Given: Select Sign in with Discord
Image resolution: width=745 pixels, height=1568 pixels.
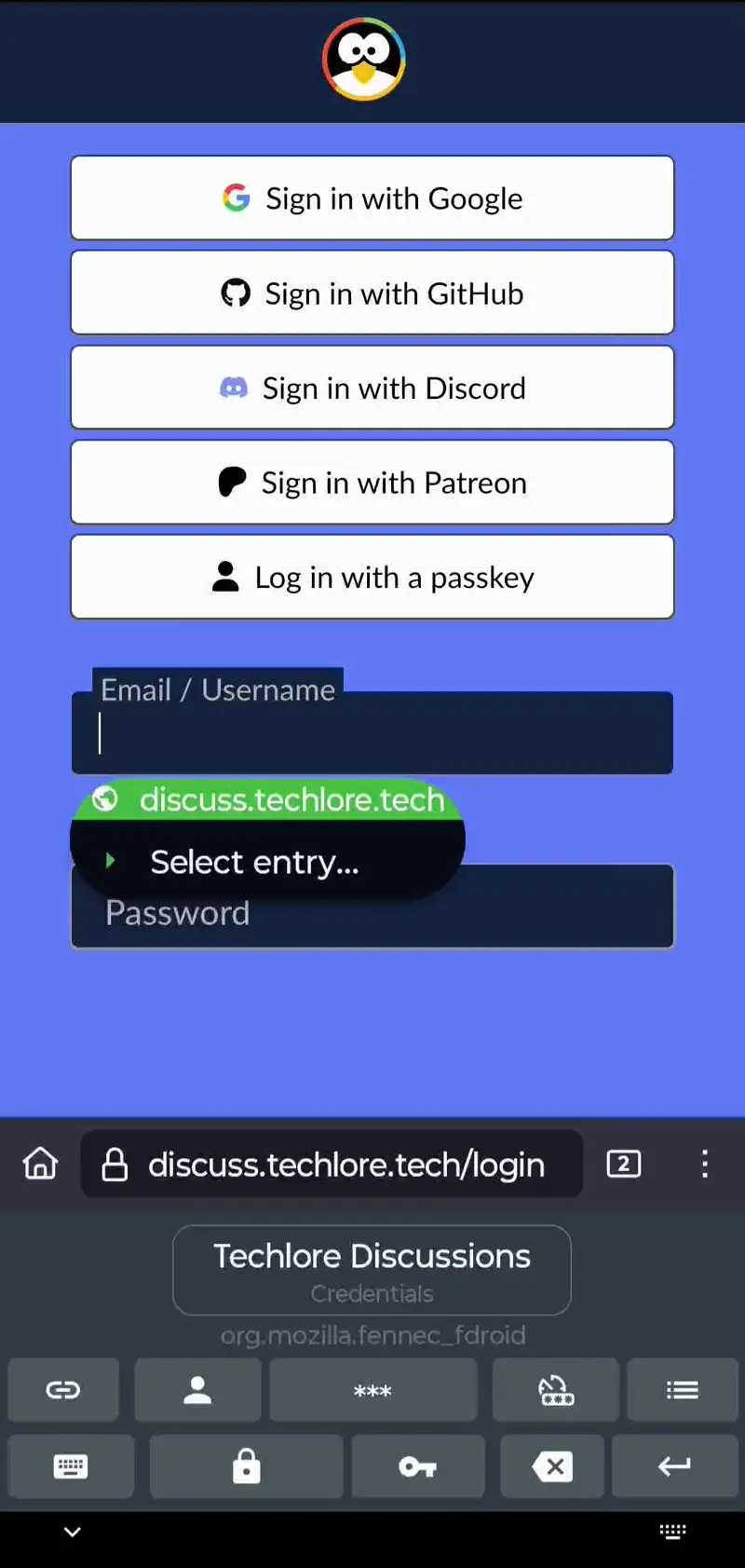Looking at the screenshot, I should coord(372,388).
